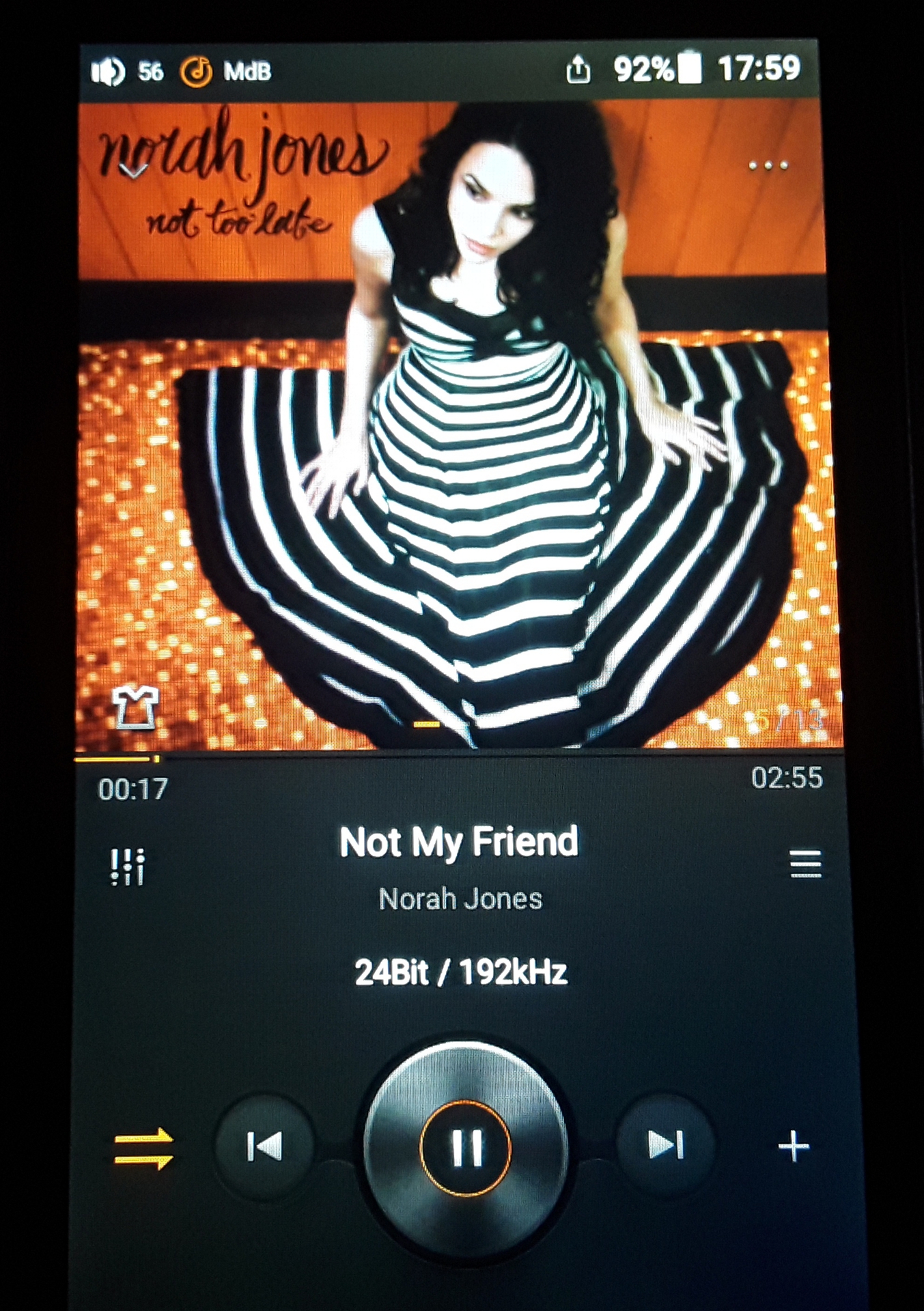Image resolution: width=924 pixels, height=1311 pixels.
Task: Collapse the player with the down chevron
Action: click(132, 169)
